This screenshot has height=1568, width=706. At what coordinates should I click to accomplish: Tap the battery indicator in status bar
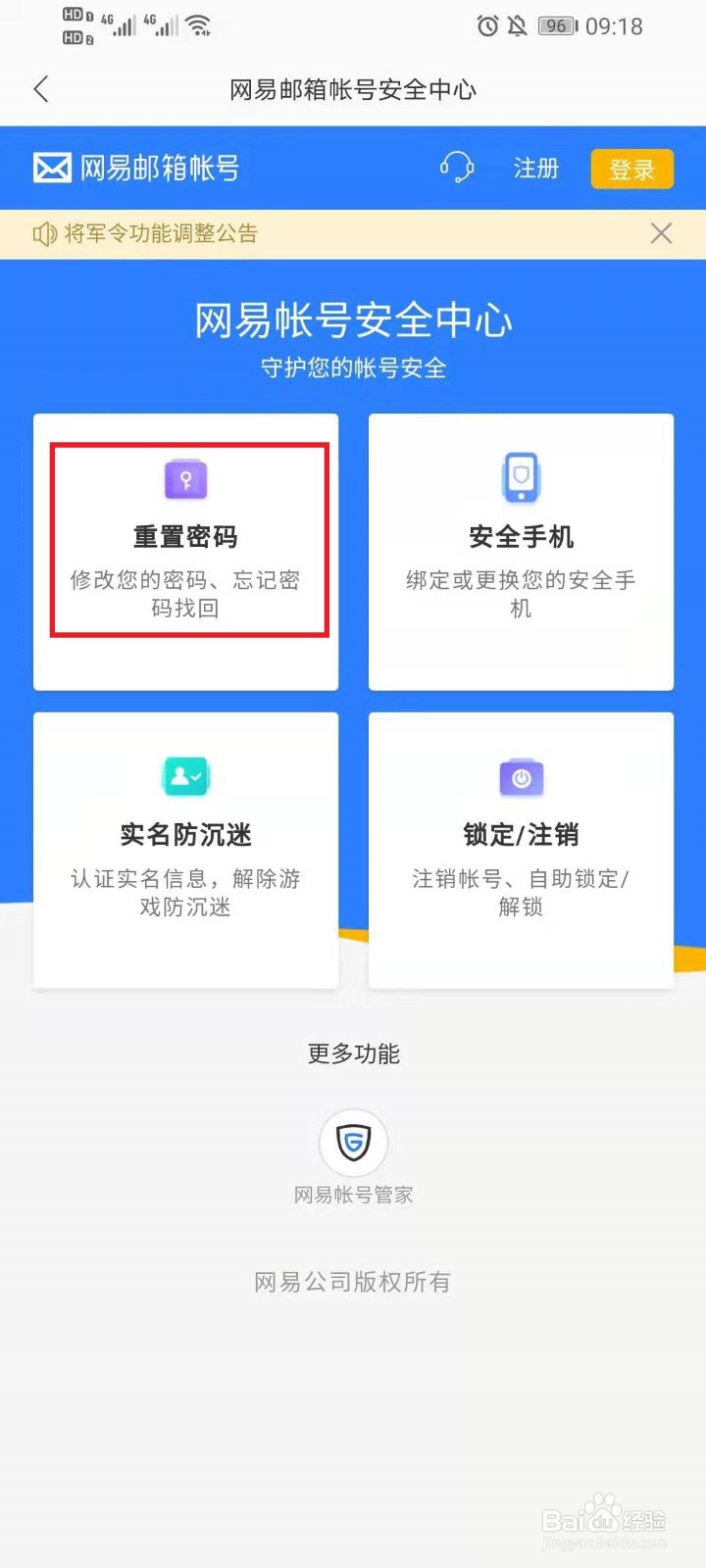click(x=555, y=26)
